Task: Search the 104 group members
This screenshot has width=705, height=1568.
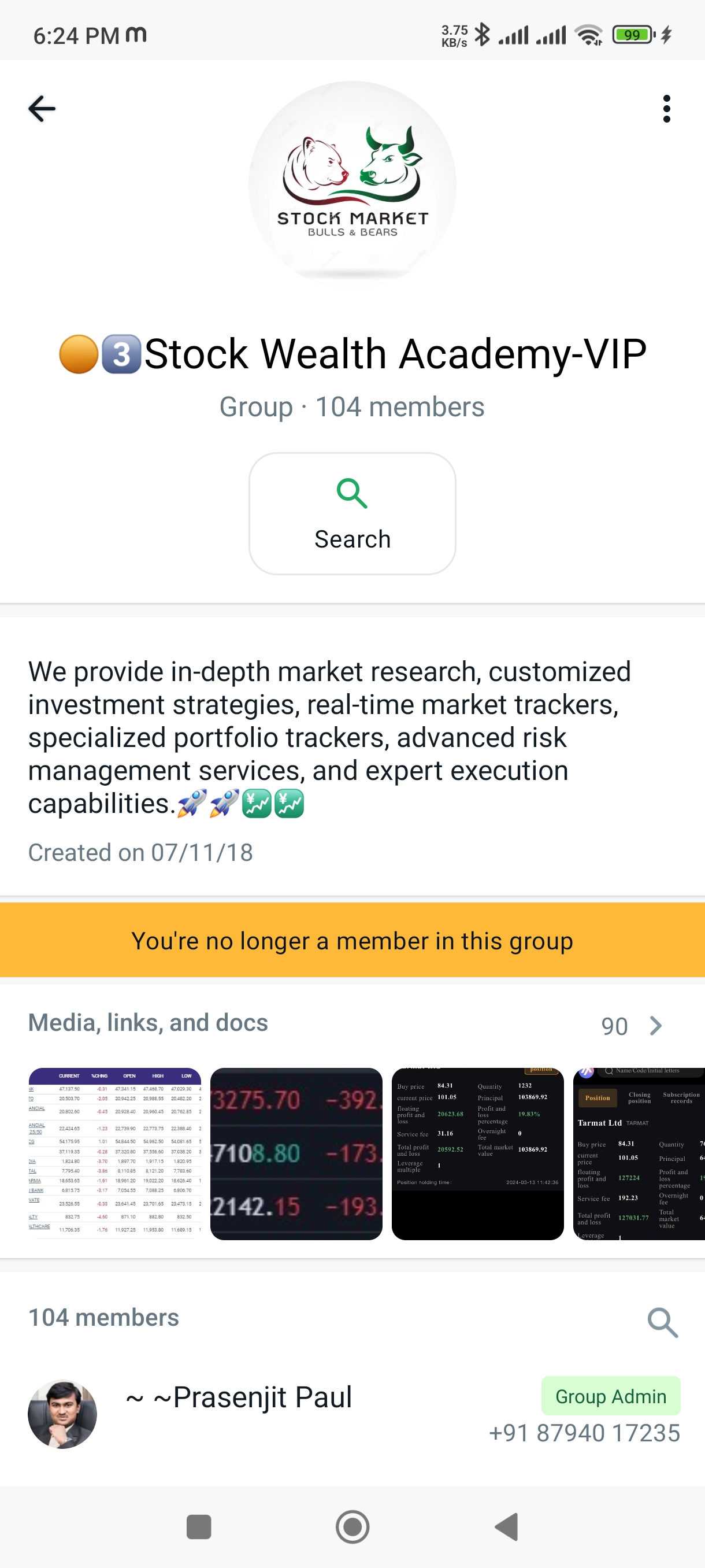Action: click(662, 1322)
